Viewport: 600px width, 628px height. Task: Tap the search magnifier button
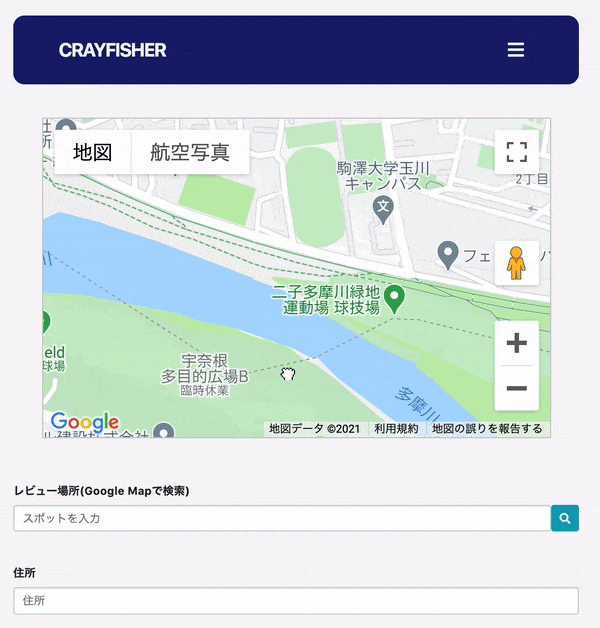(565, 518)
